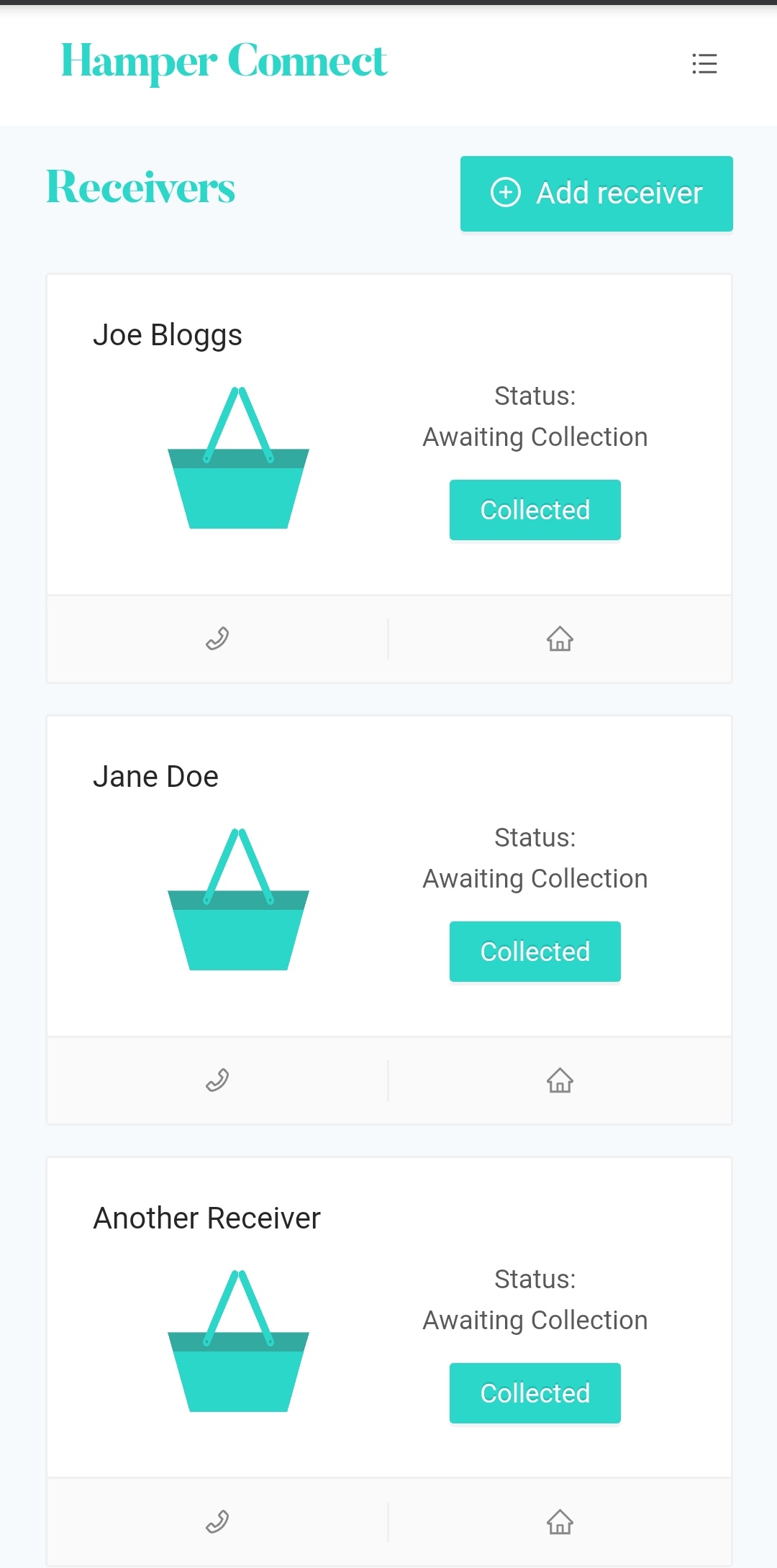The width and height of the screenshot is (777, 1568).
Task: View Jane Doe's address via home icon
Action: click(560, 1080)
